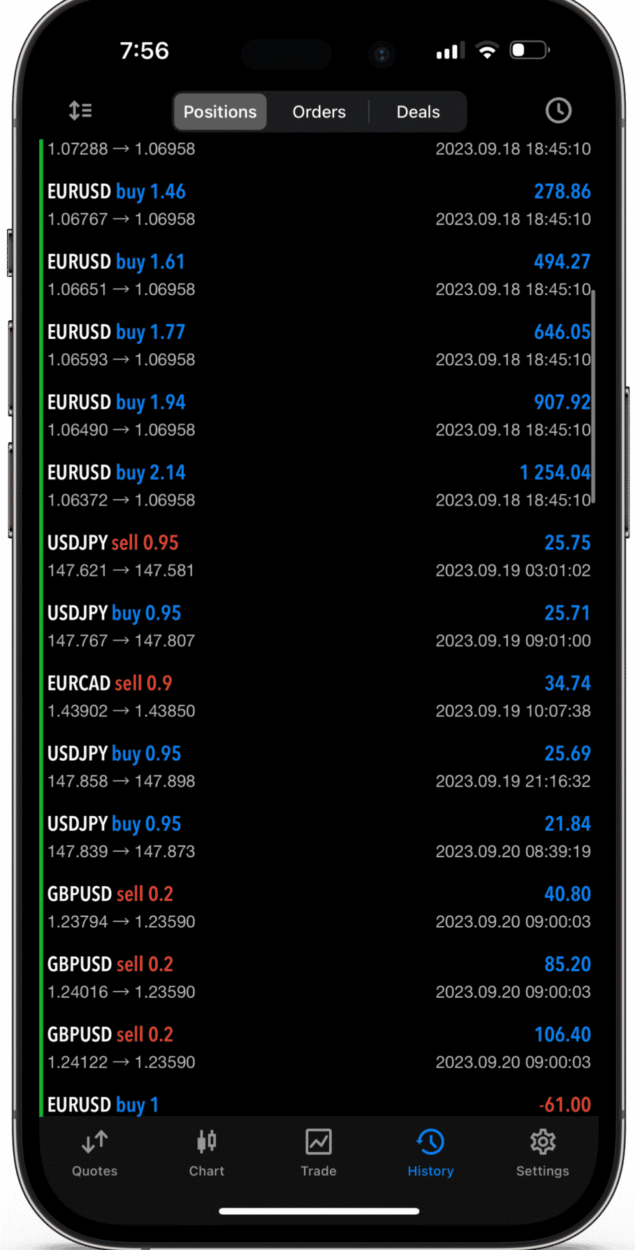This screenshot has width=635, height=1250.
Task: Switch to the Positions segment
Action: click(220, 112)
